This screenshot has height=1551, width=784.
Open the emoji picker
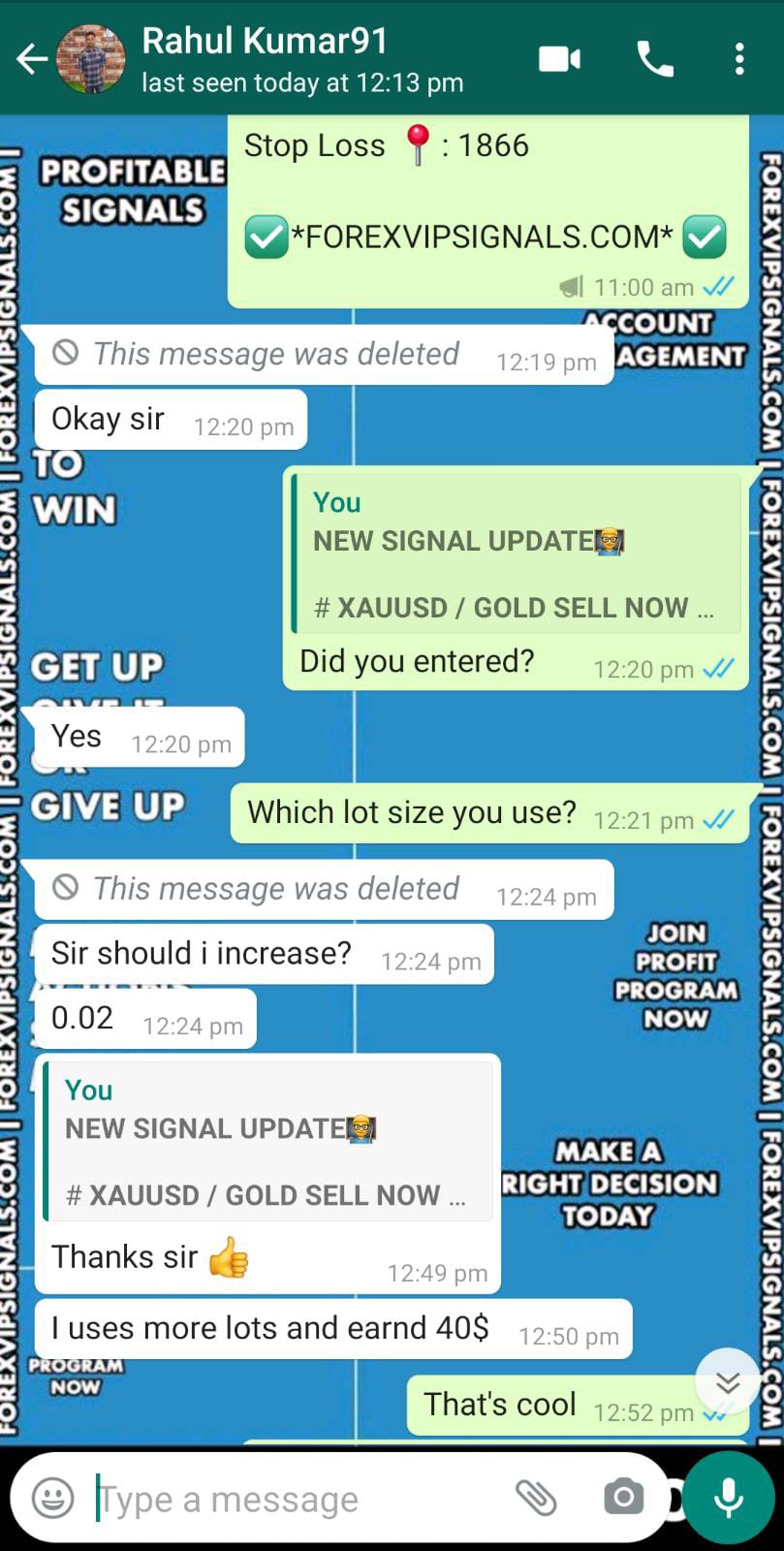click(x=53, y=1498)
